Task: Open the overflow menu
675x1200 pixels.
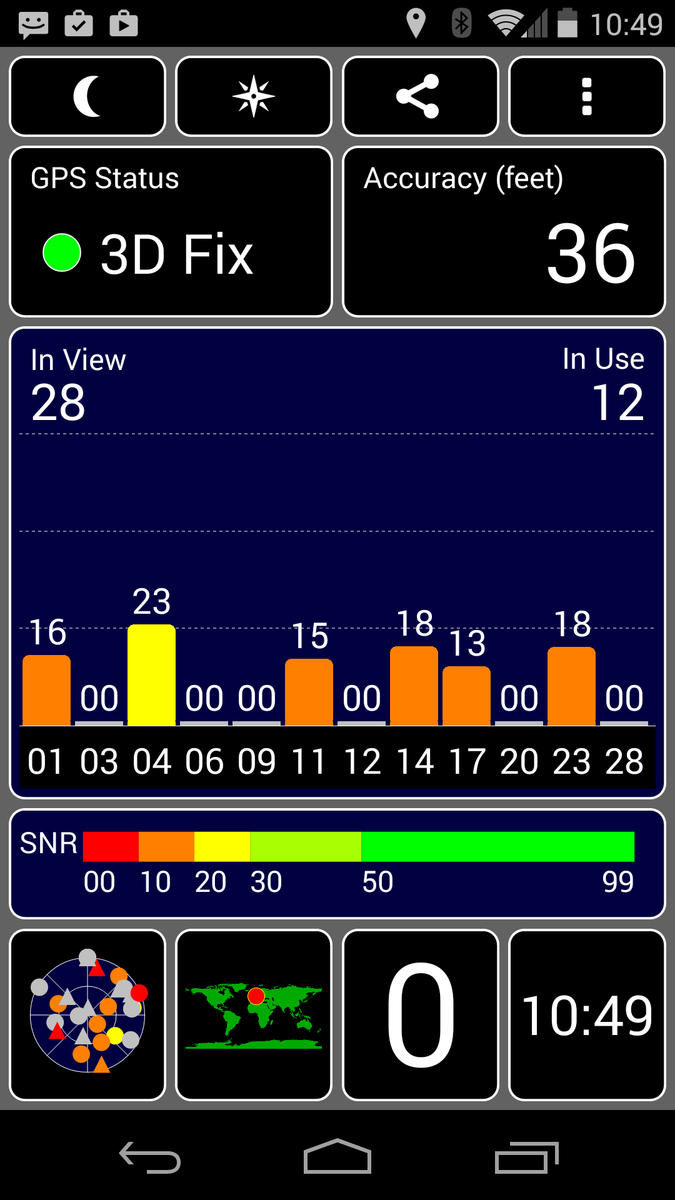Action: coord(587,96)
